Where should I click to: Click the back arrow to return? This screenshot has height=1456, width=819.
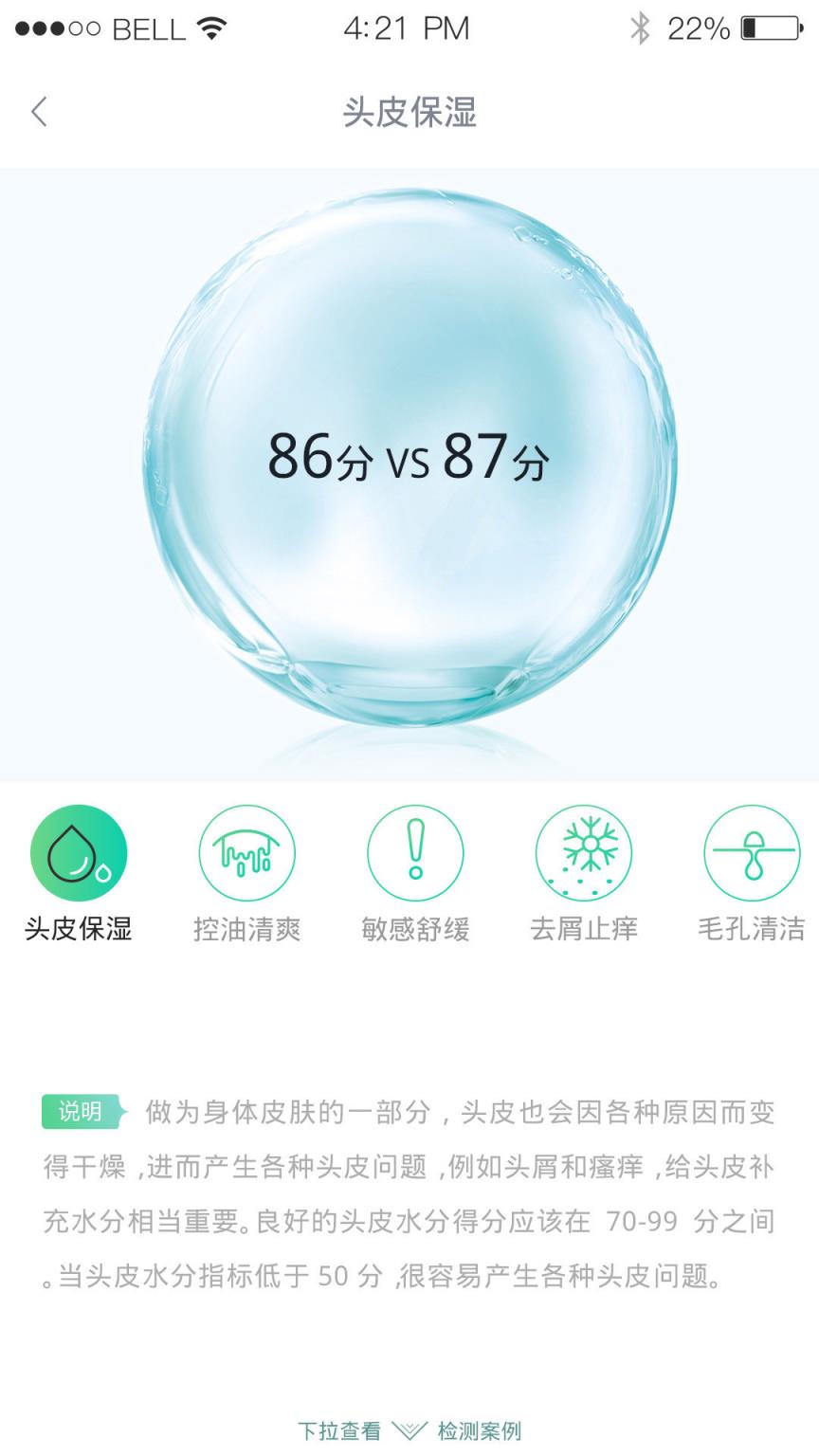pos(38,112)
